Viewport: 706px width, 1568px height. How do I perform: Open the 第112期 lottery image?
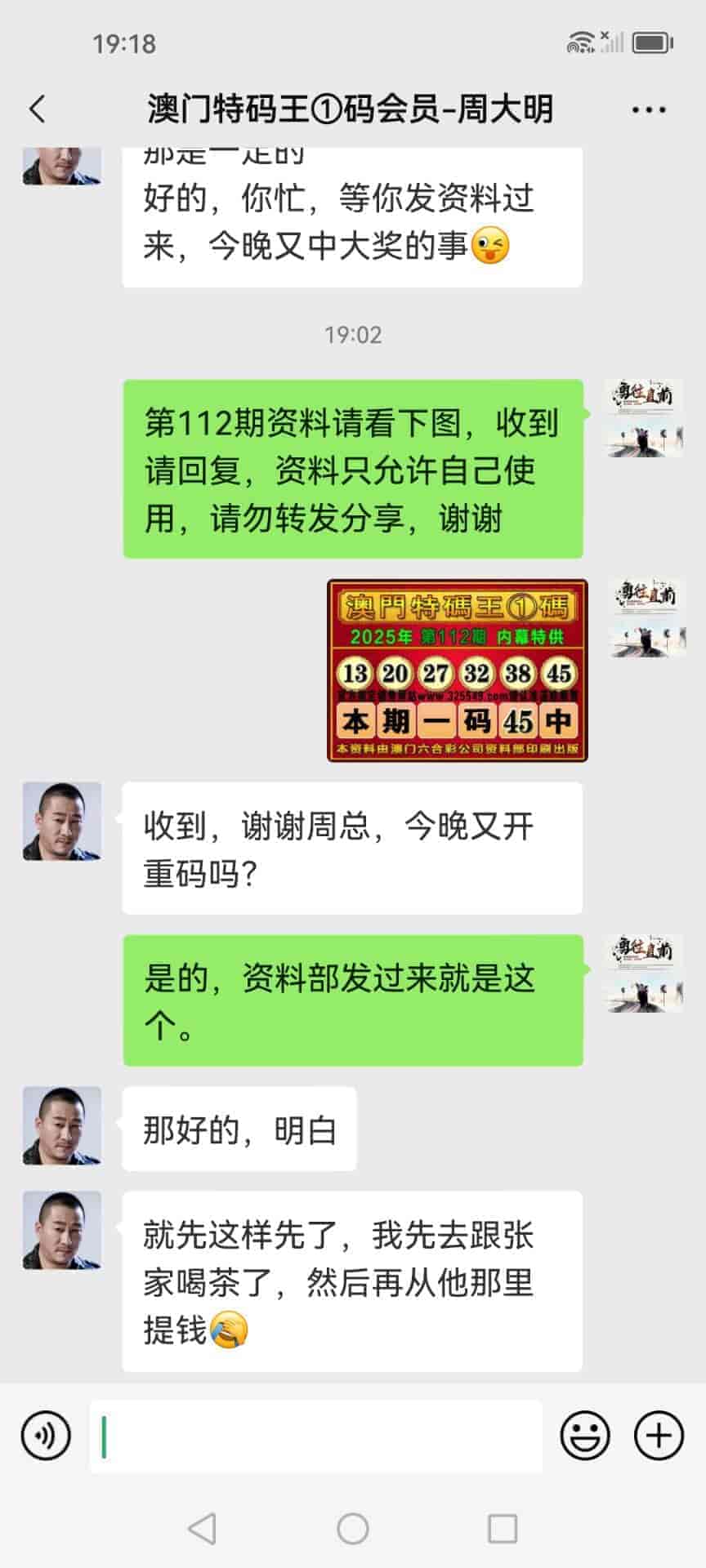457,670
